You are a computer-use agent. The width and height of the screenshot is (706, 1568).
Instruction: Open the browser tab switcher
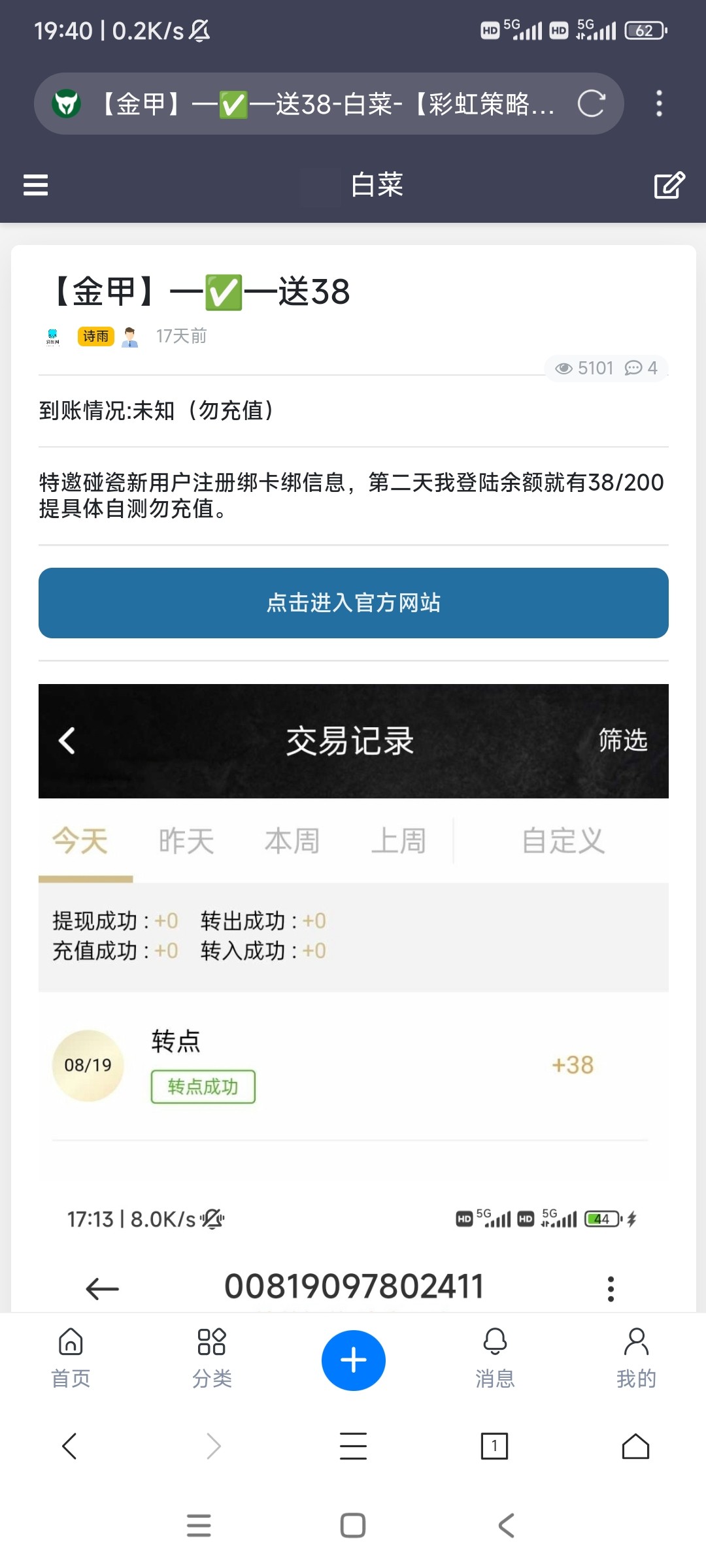click(494, 1446)
